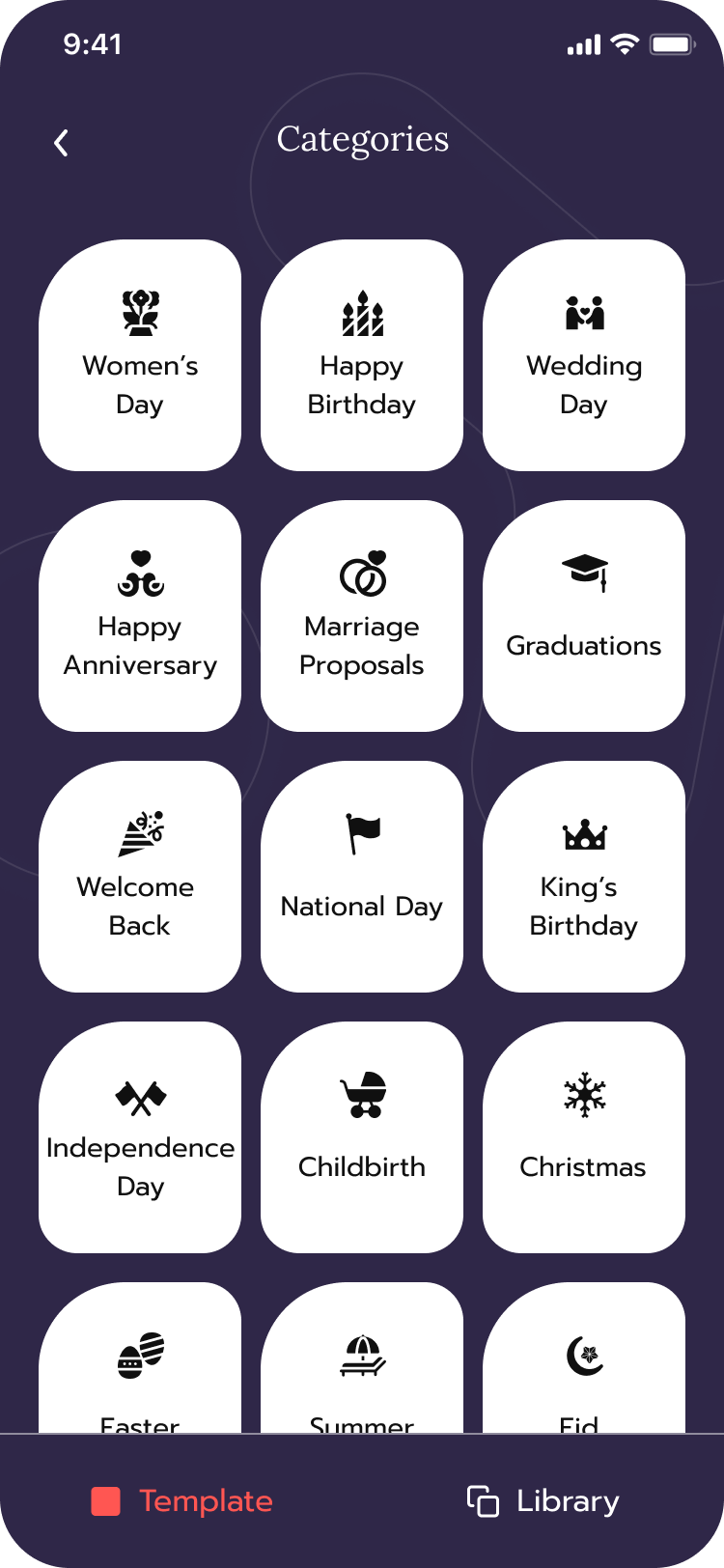This screenshot has height=1568, width=724.
Task: Open the Childbirth category
Action: tap(362, 1137)
